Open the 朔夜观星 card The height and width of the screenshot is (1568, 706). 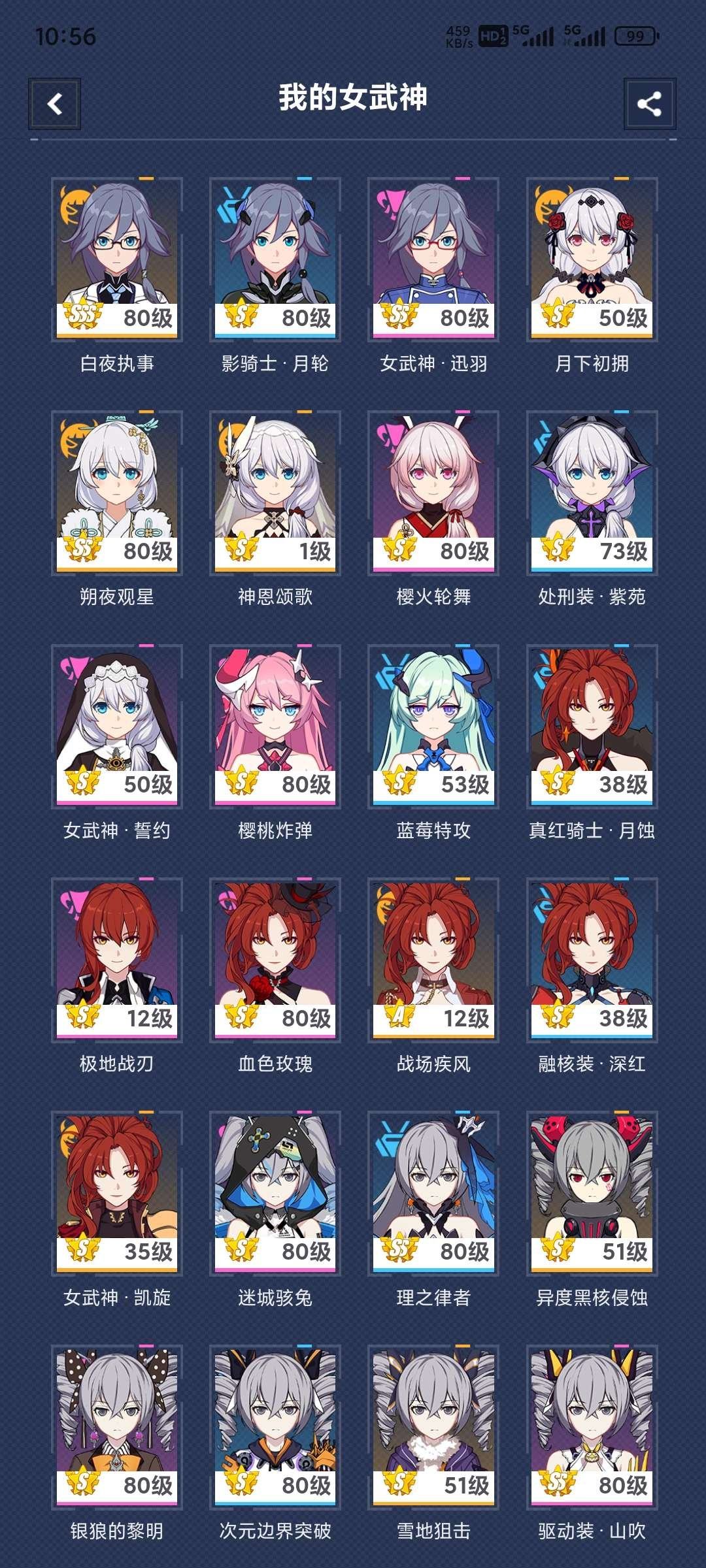(x=117, y=492)
